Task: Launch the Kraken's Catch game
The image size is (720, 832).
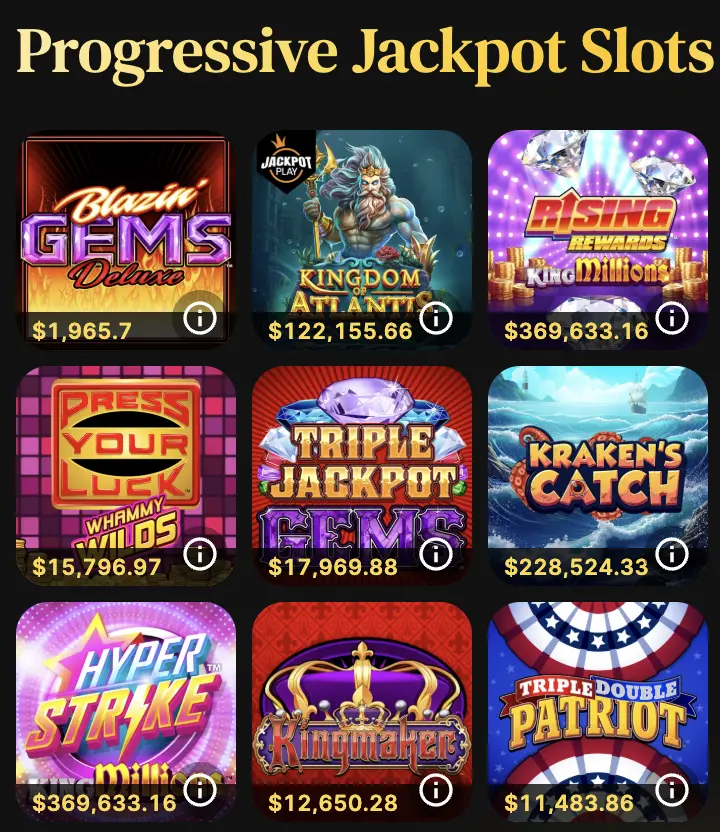Action: coord(597,460)
